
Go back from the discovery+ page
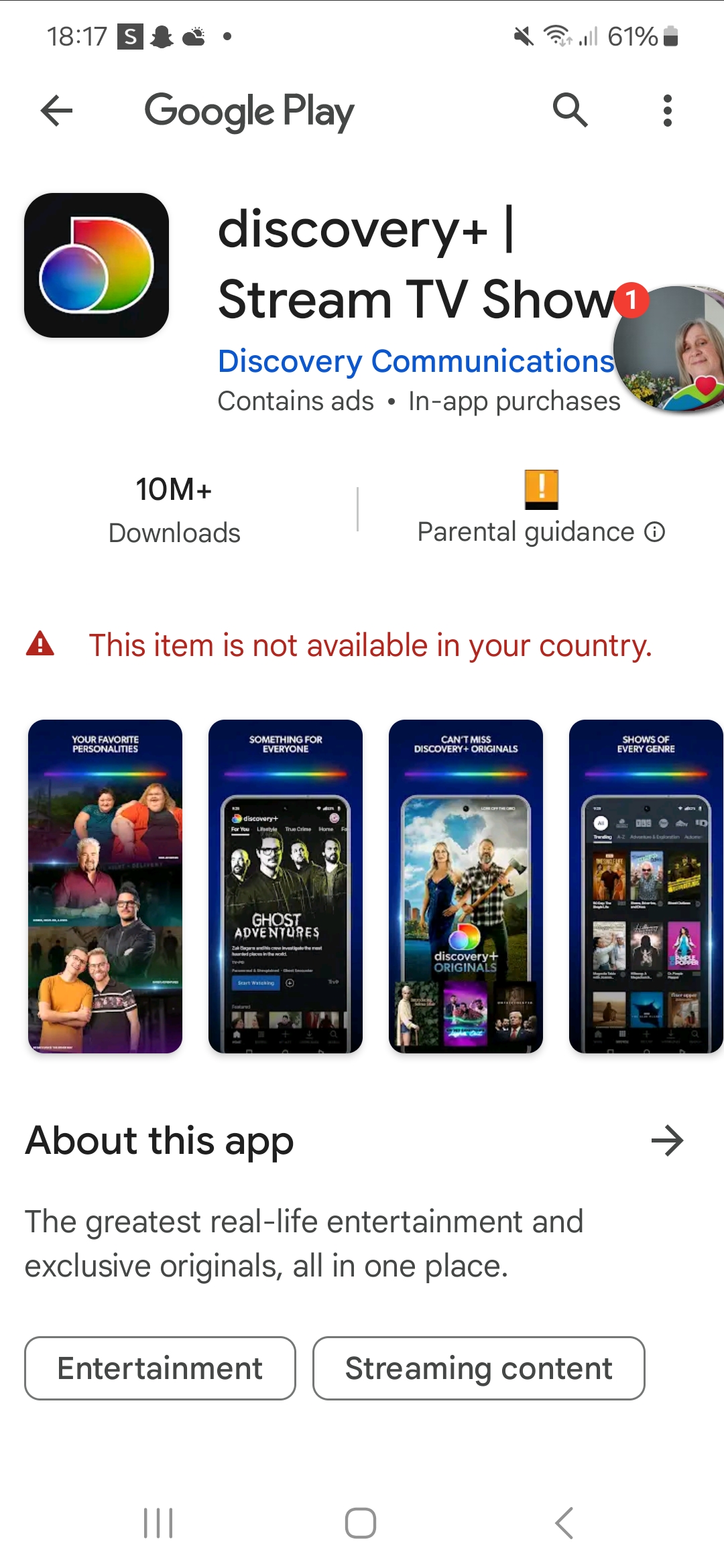click(x=56, y=111)
